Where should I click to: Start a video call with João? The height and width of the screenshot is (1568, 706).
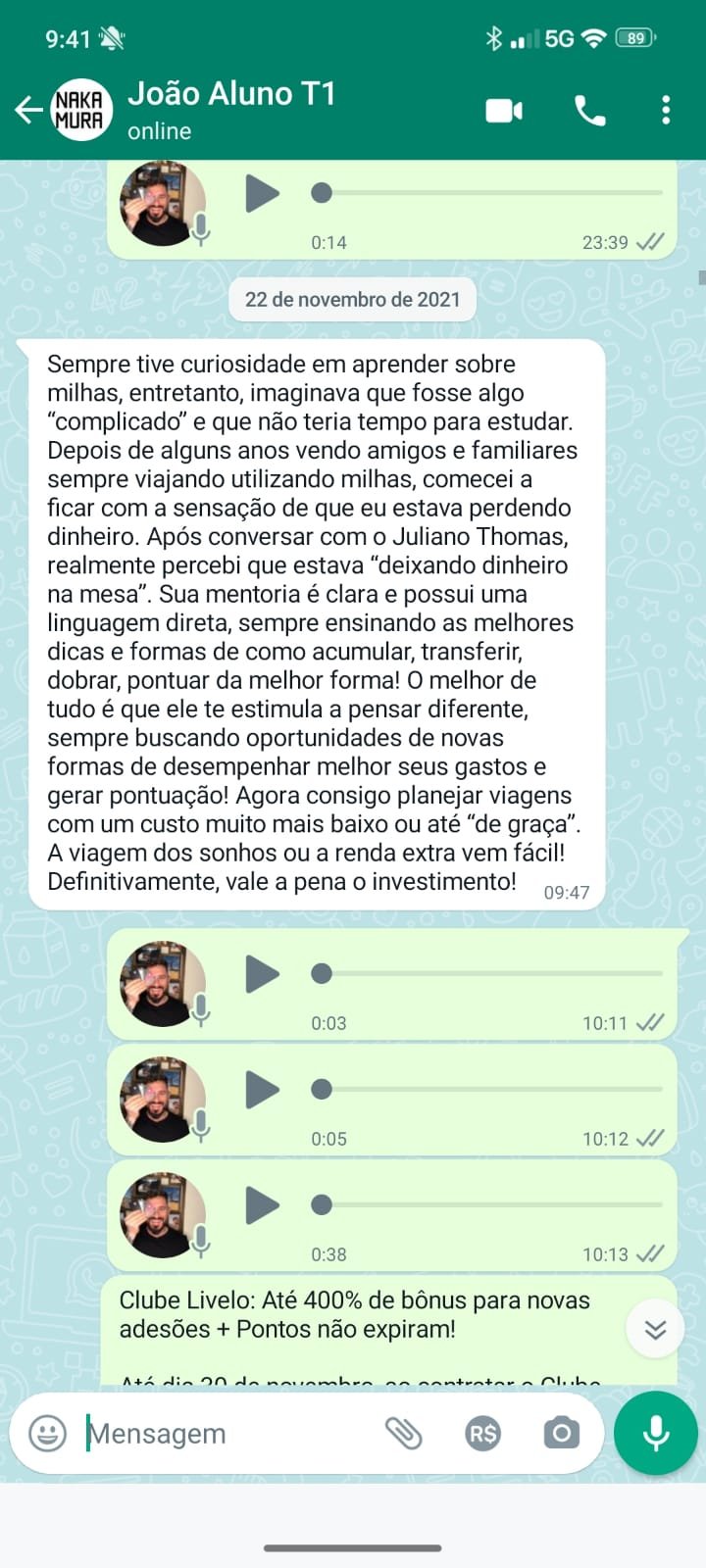(x=504, y=111)
